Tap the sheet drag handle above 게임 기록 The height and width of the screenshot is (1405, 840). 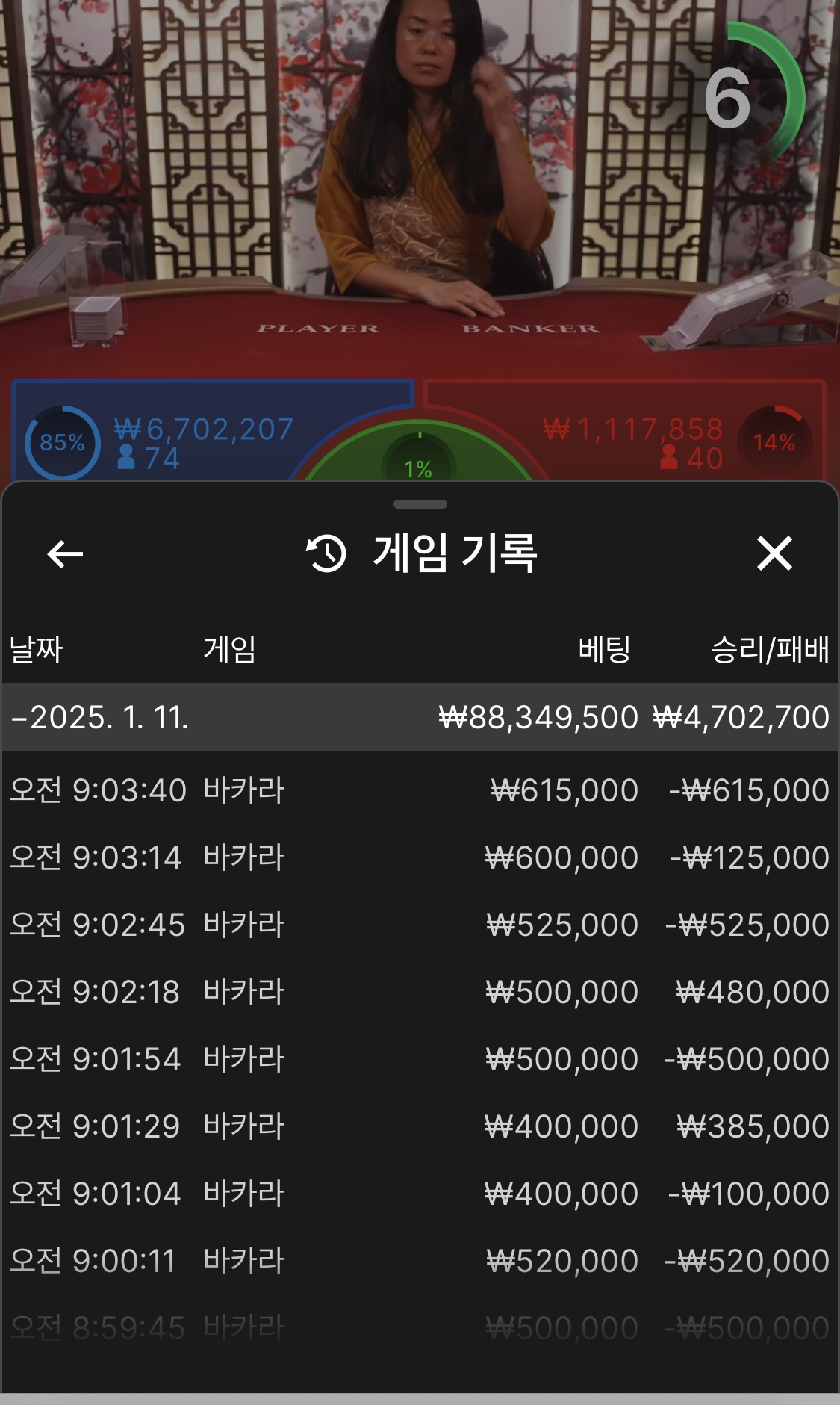click(420, 504)
